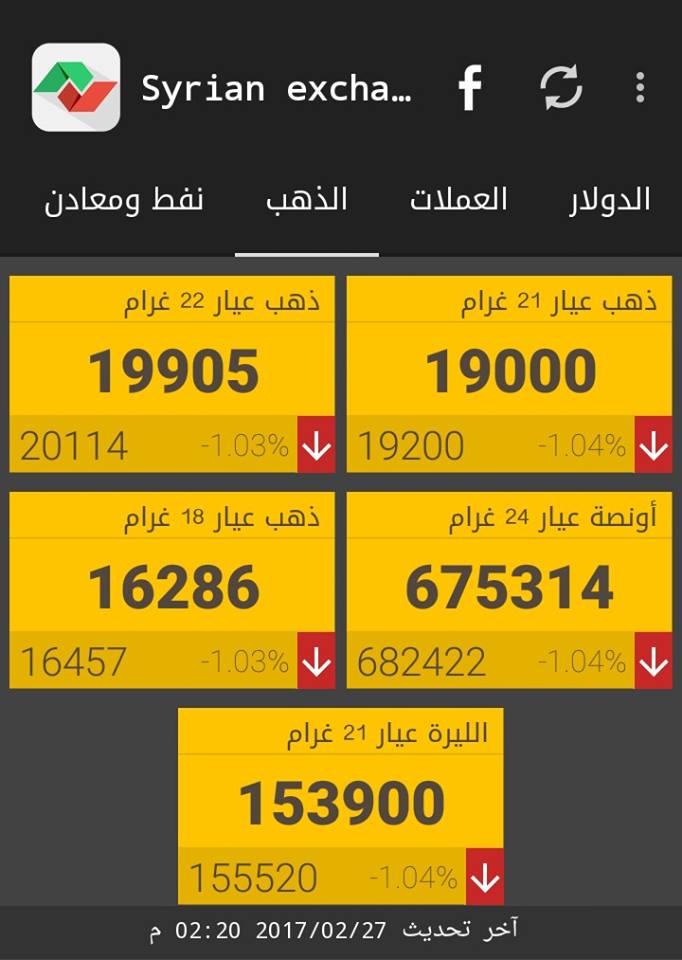The image size is (682, 960).
Task: Open the ذهب عيار 18 غرام card
Action: 172,590
